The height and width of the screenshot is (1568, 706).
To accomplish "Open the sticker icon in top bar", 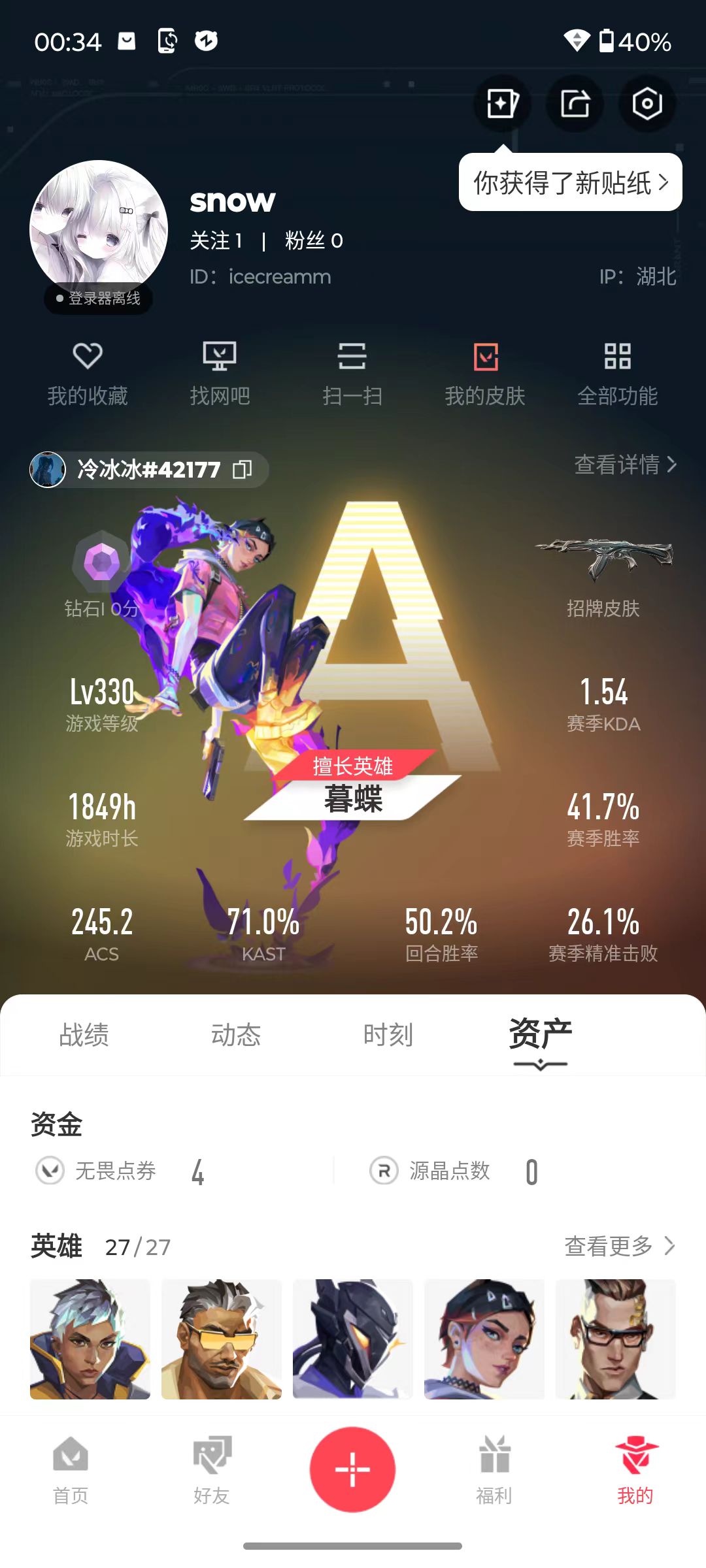I will coord(502,103).
